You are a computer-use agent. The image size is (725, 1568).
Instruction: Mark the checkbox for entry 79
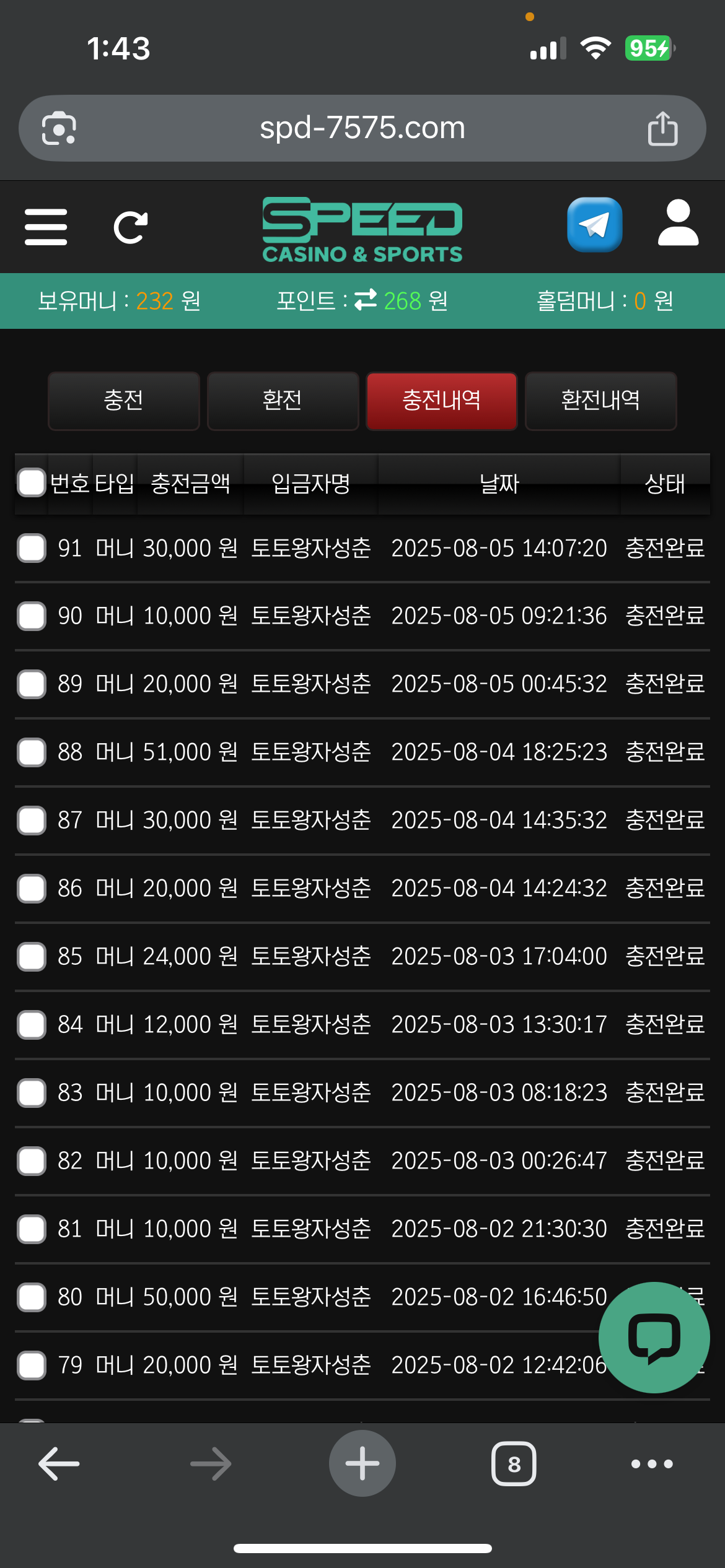[x=32, y=1365]
